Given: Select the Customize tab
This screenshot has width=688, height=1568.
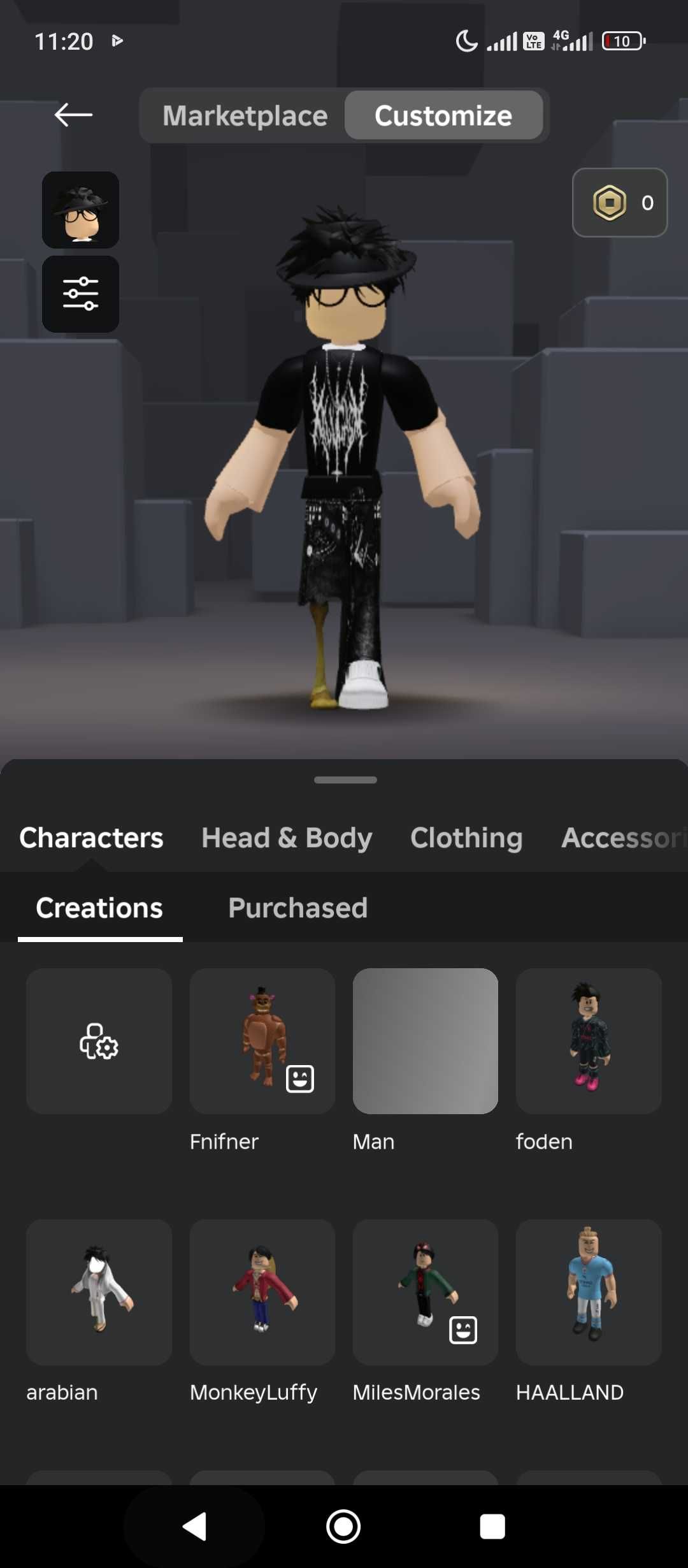Looking at the screenshot, I should pyautogui.click(x=443, y=116).
